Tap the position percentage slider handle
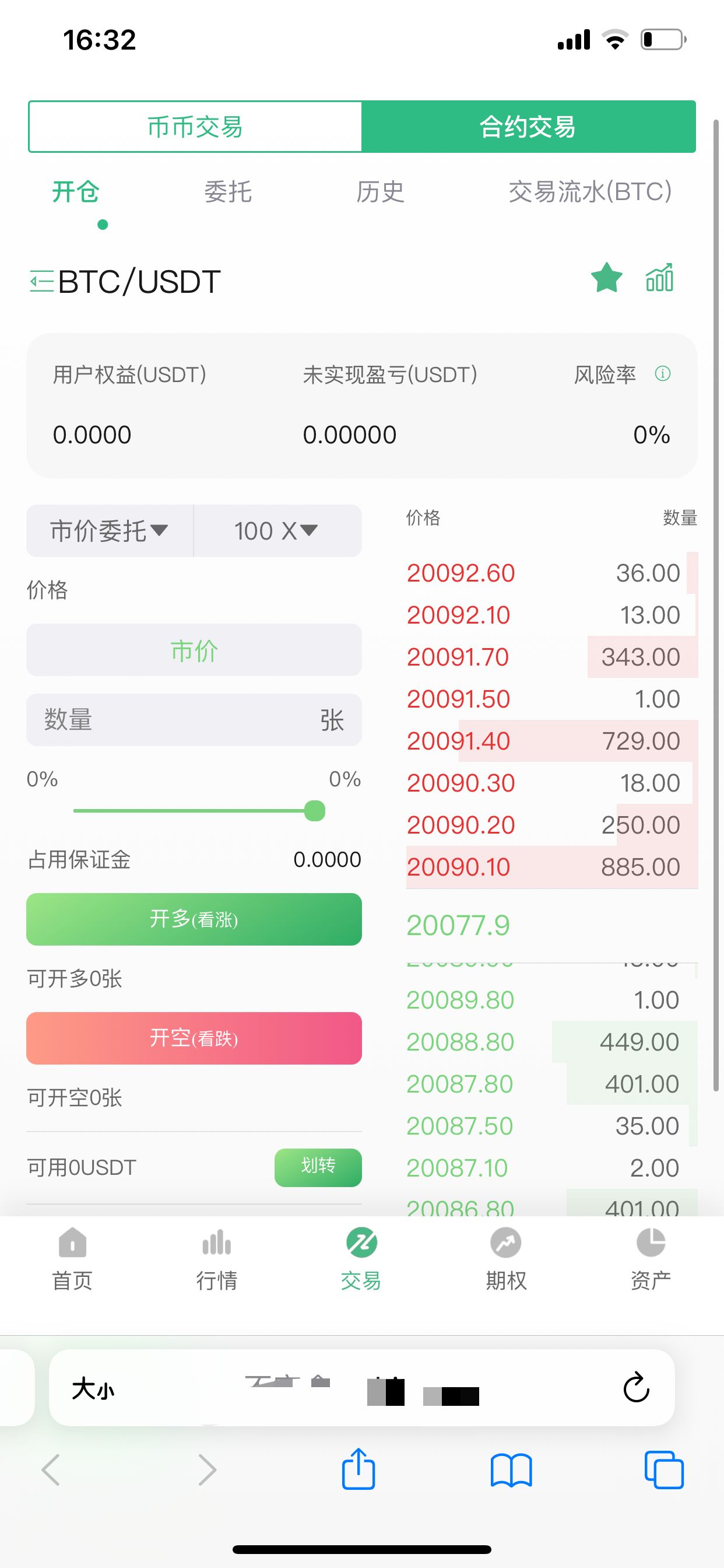 (x=315, y=811)
